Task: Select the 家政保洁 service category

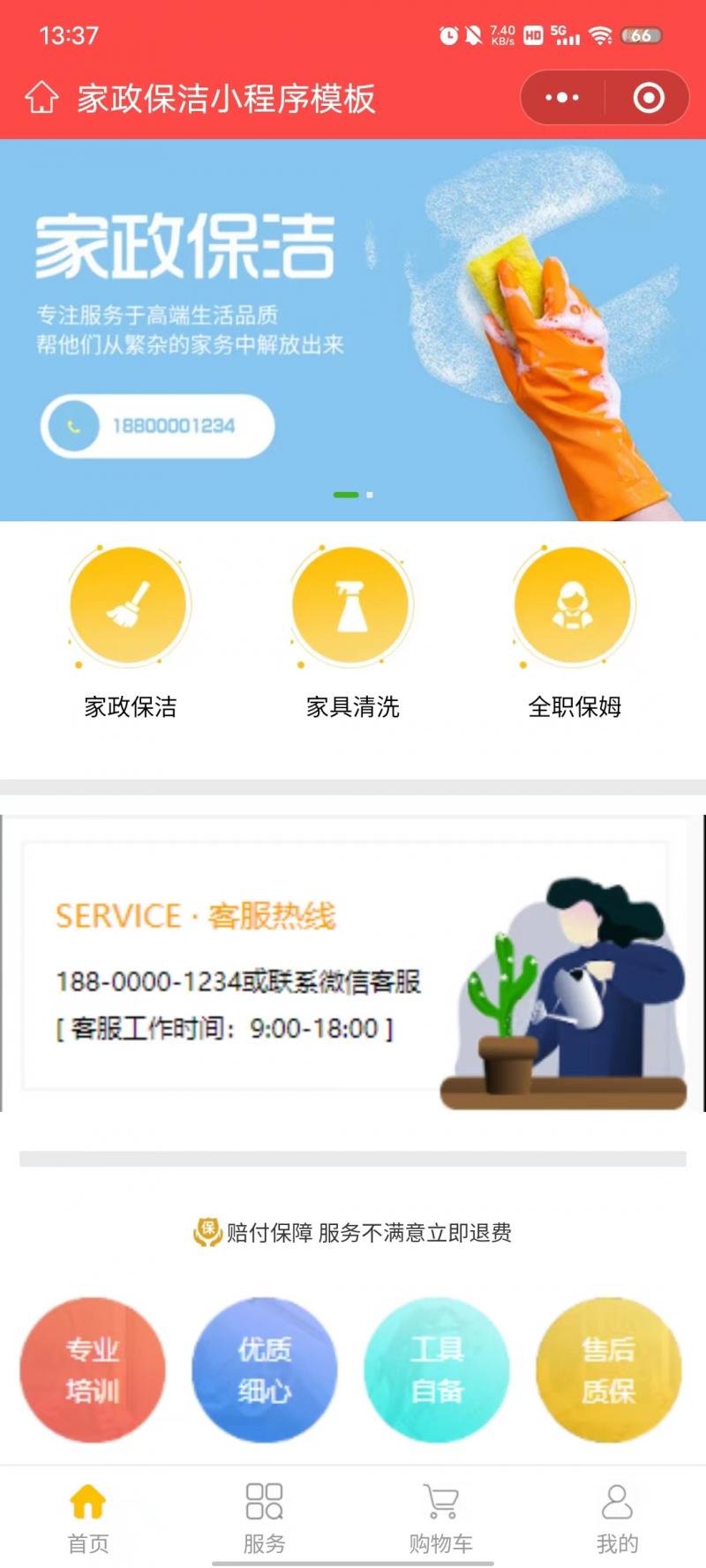Action: point(131,631)
